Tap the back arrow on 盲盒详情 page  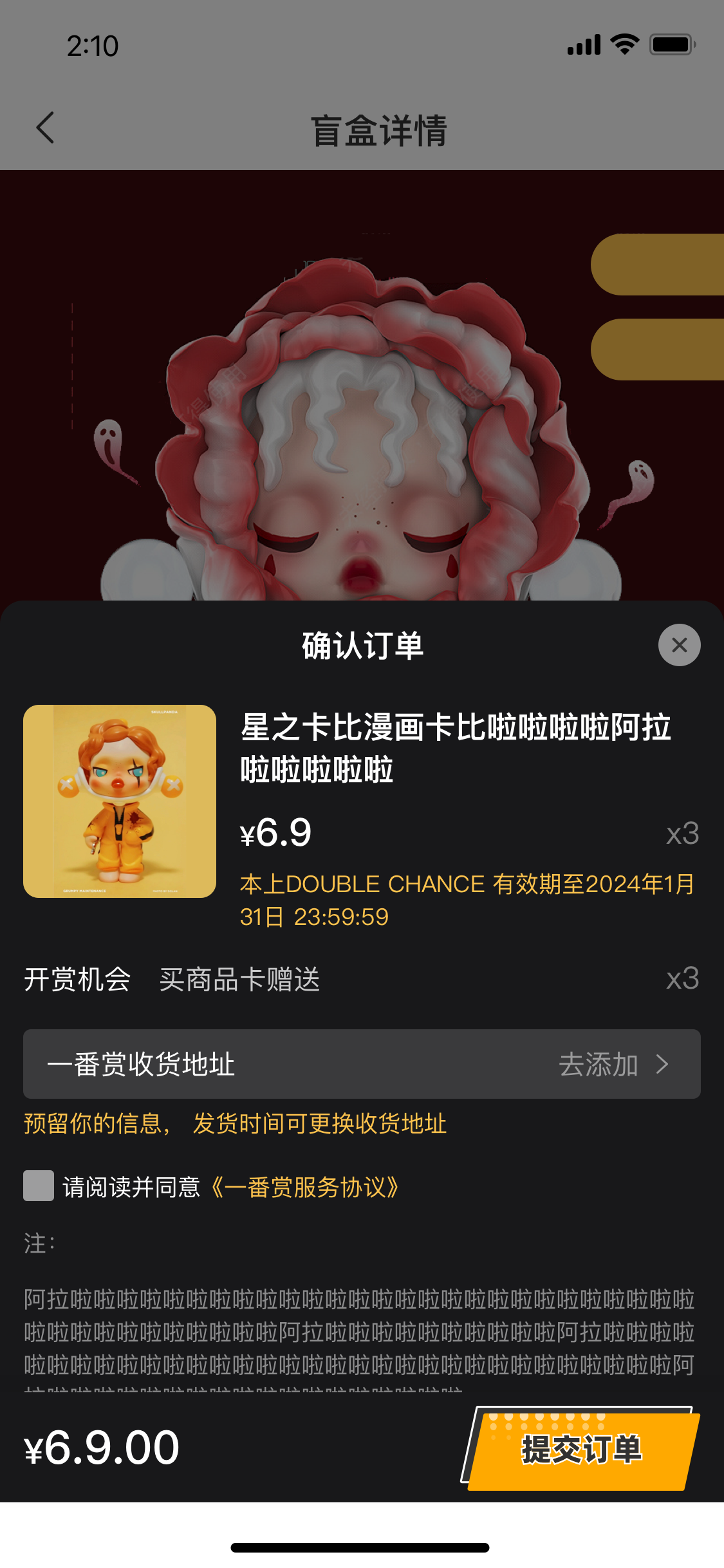pos(44,127)
